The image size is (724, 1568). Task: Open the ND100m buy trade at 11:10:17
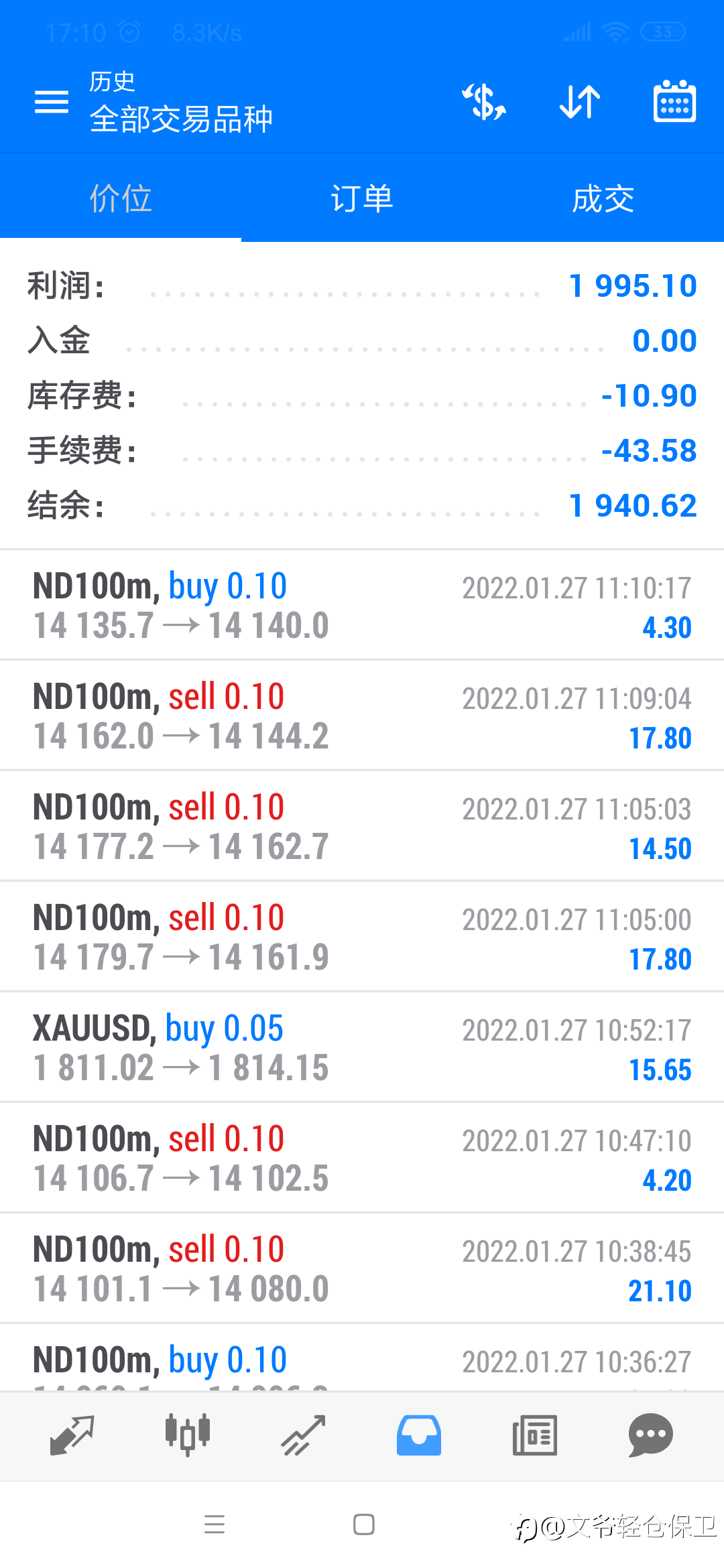point(362,606)
